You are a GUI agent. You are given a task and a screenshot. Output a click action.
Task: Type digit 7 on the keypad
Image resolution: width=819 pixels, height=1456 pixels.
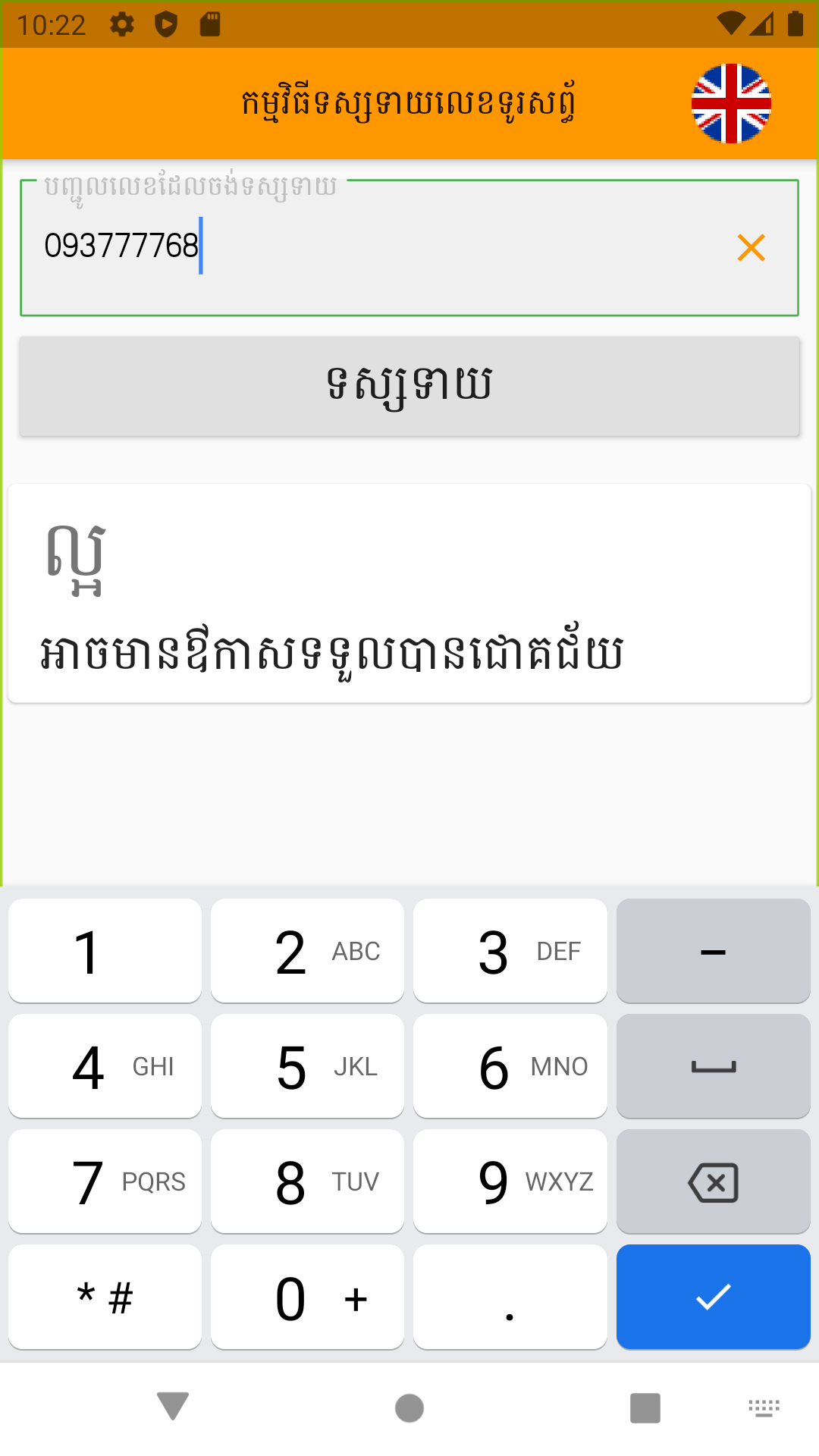click(x=105, y=1181)
